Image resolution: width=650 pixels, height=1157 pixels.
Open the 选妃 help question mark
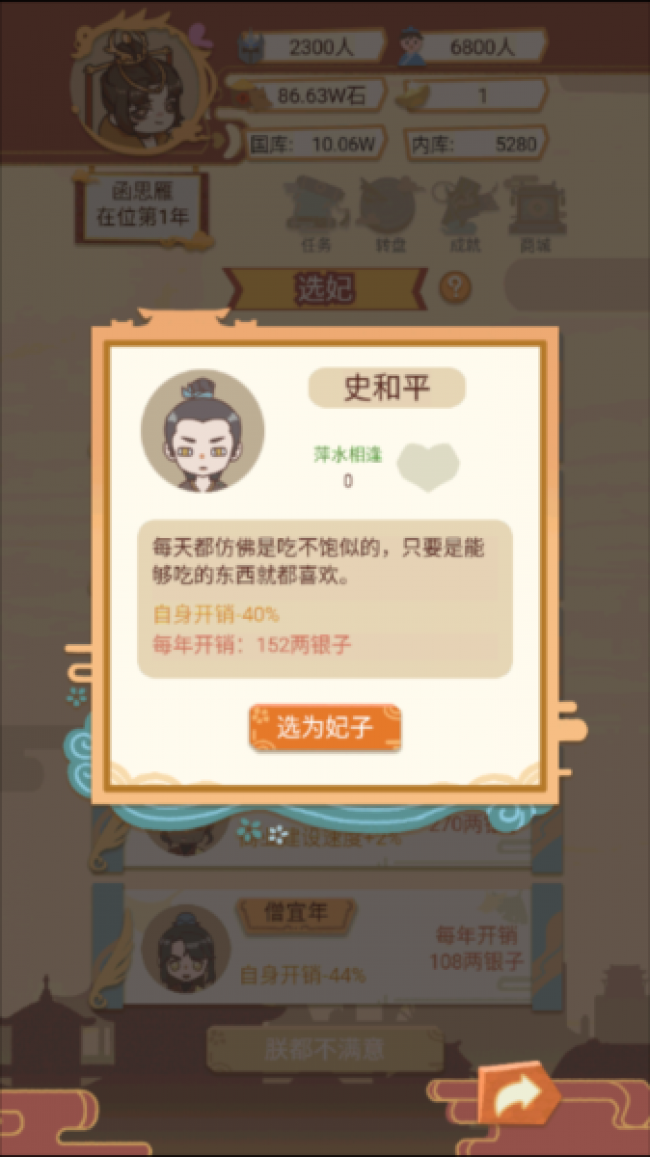pos(455,288)
